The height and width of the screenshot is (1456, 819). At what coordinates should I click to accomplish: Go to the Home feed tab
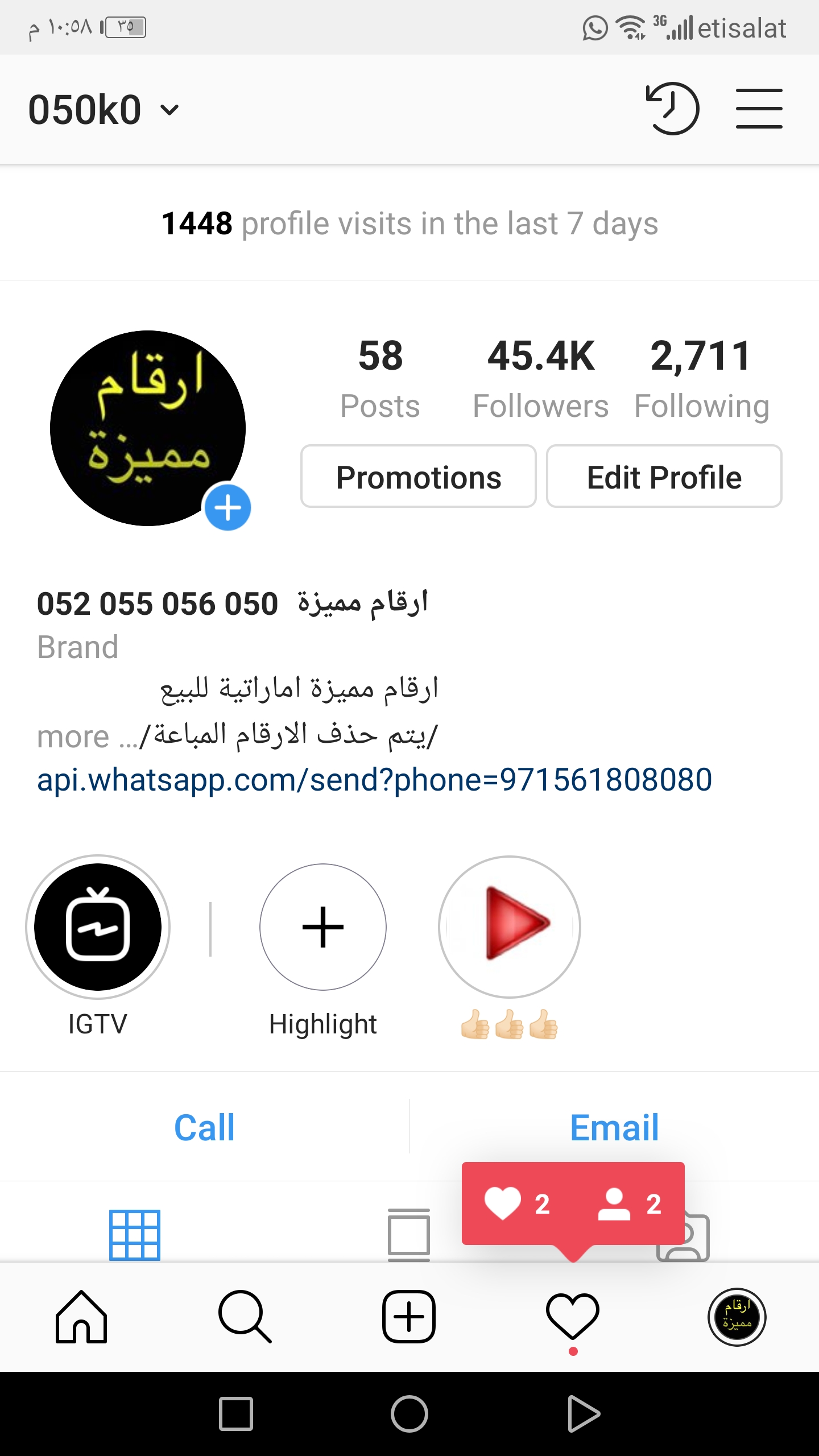(81, 1317)
